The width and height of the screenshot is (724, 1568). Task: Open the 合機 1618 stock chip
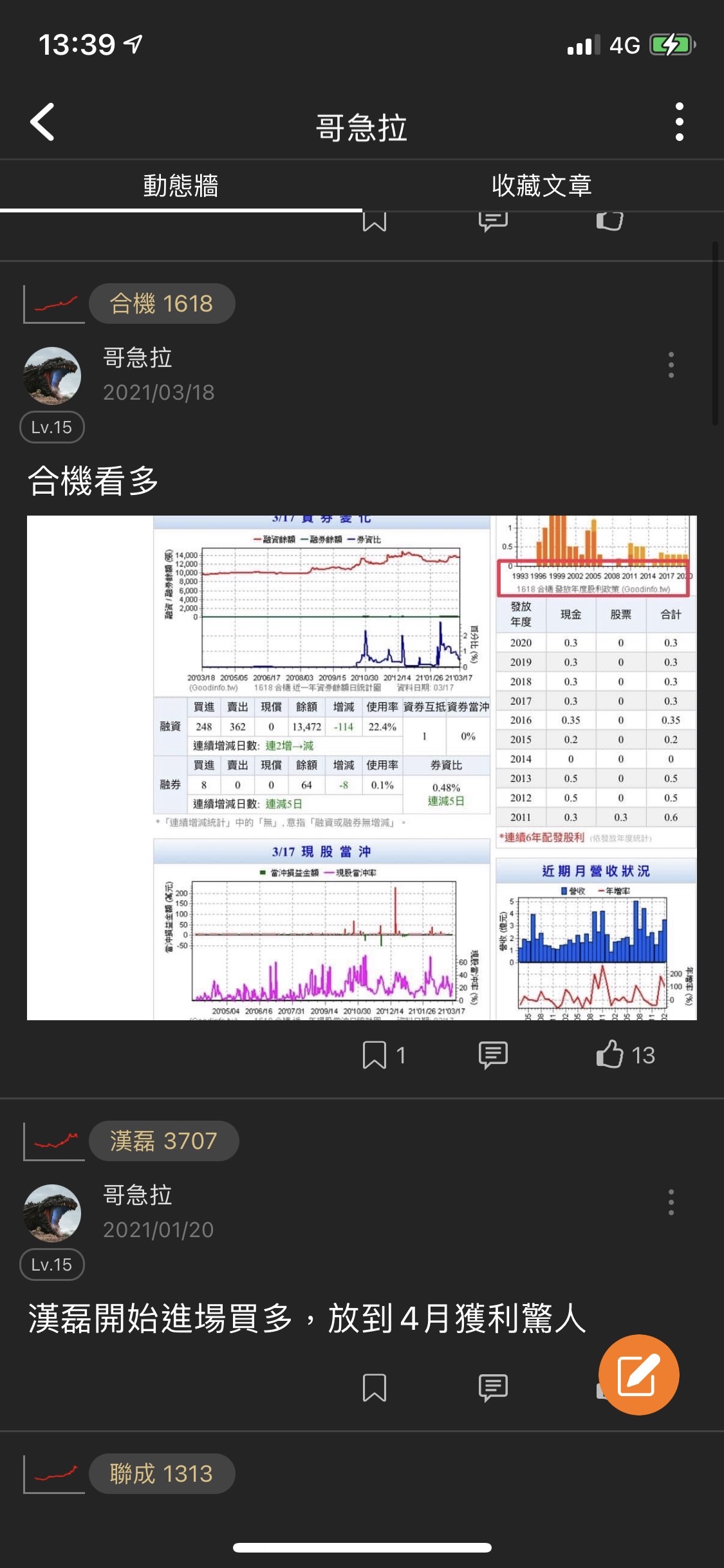(x=162, y=304)
